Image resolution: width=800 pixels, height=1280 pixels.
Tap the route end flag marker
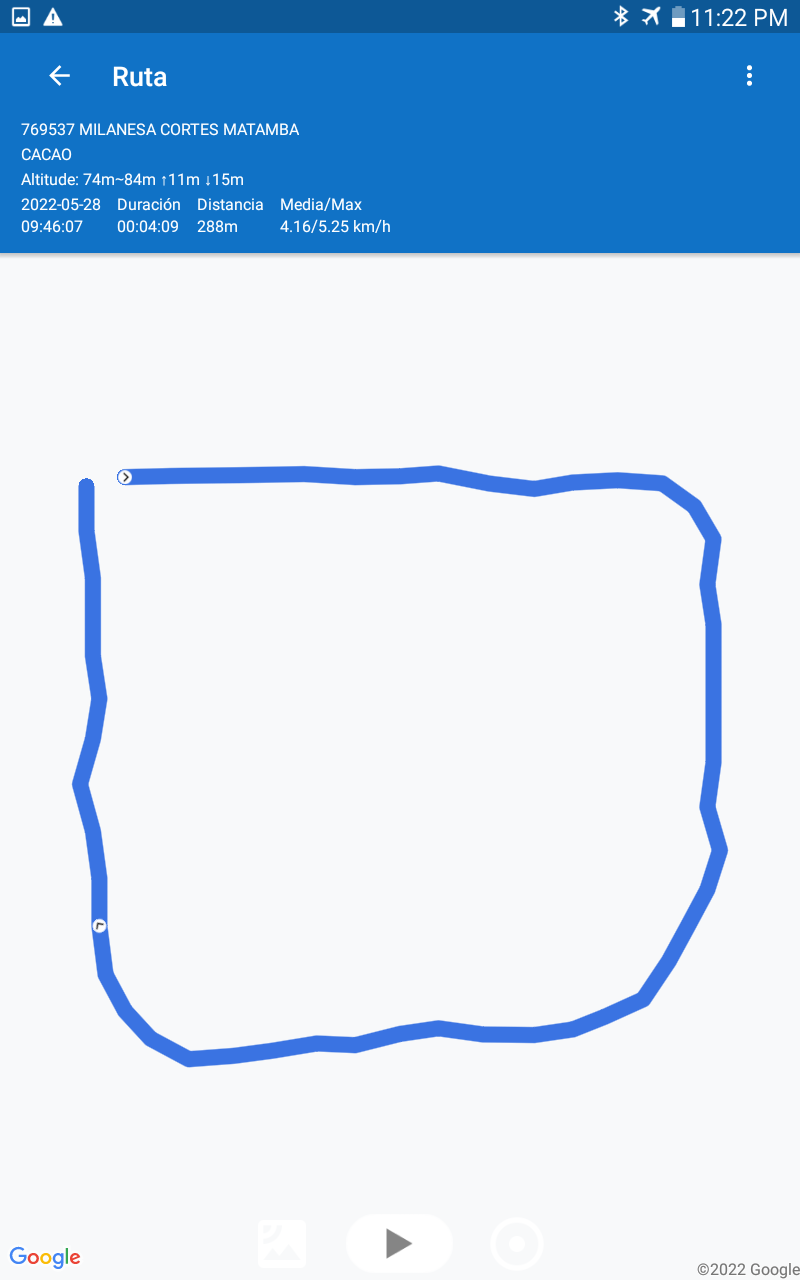pos(99,926)
